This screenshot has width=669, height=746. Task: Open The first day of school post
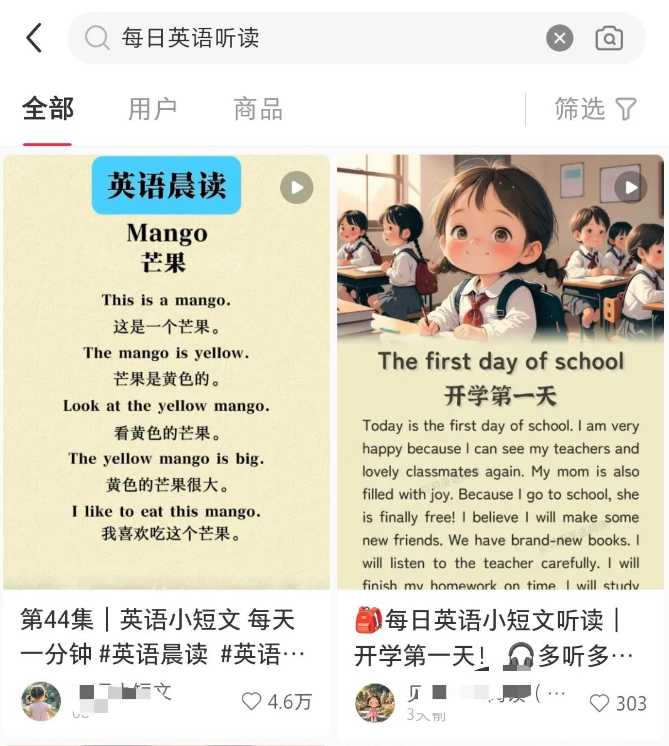click(500, 370)
